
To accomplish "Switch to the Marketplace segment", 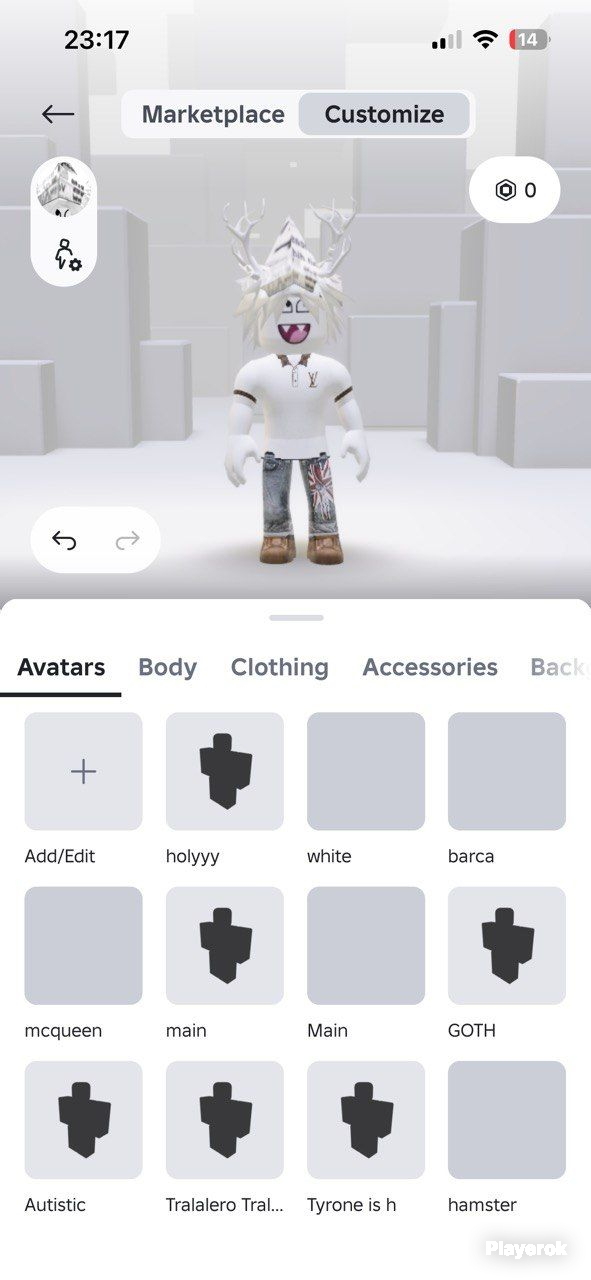I will pos(213,114).
